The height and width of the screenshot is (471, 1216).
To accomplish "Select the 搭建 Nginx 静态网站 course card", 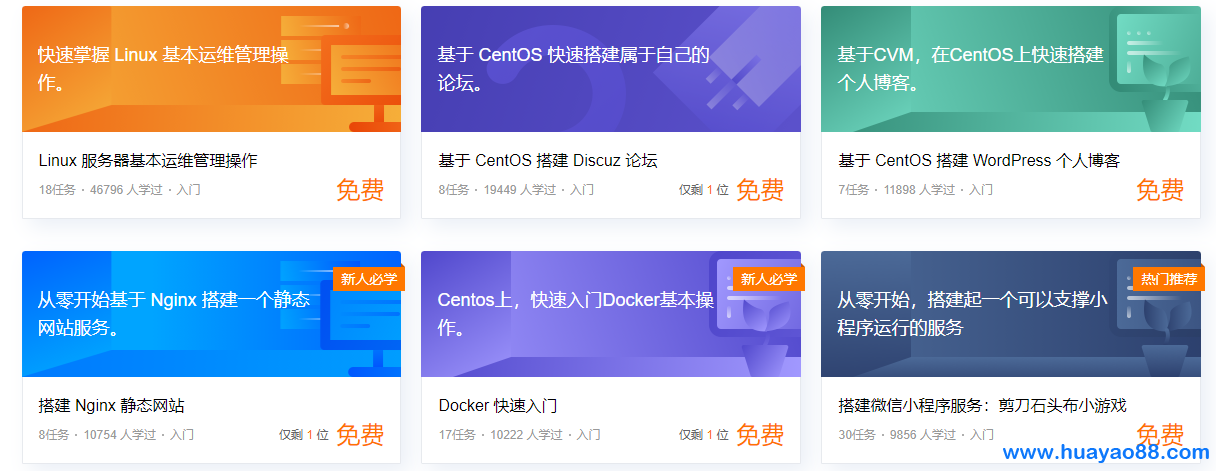I will tap(112, 406).
